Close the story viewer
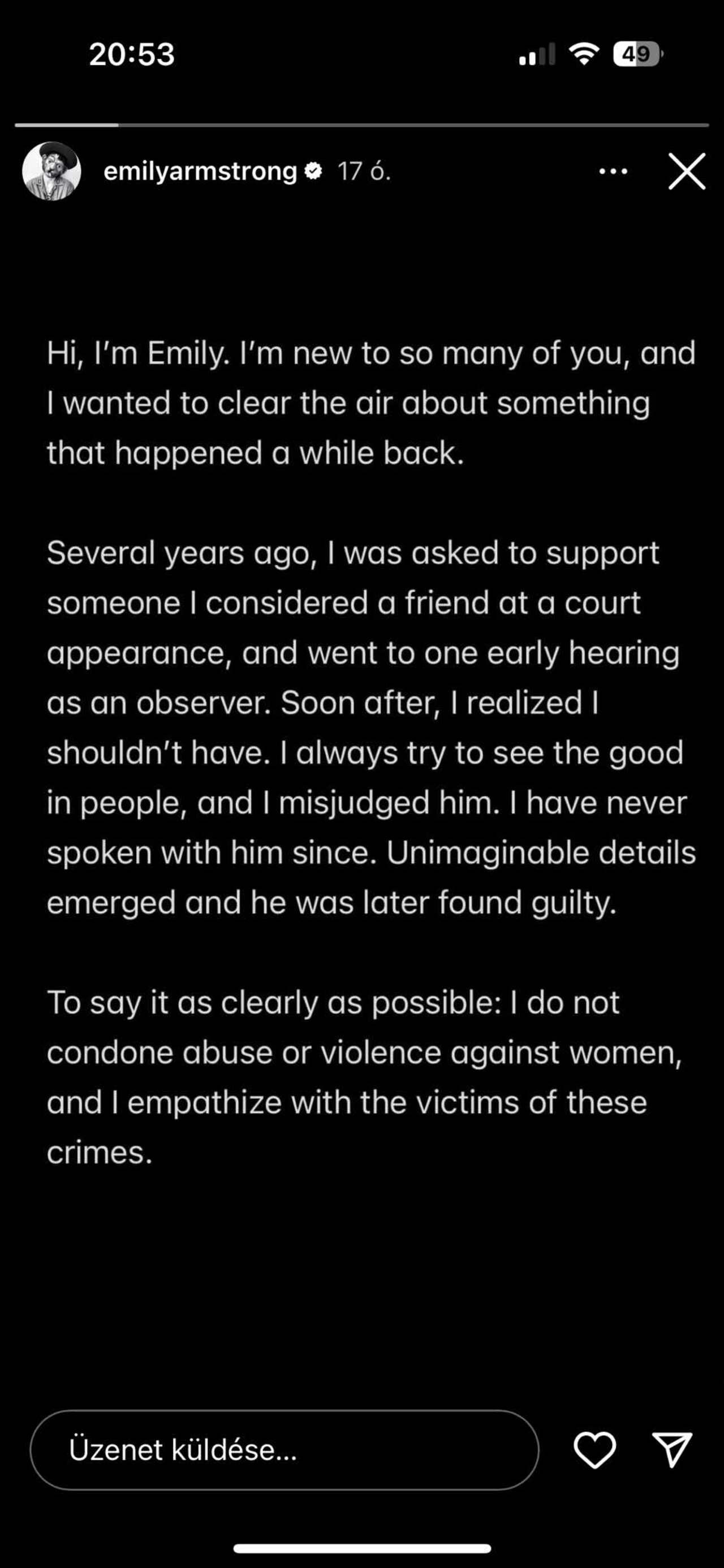Screen dimensions: 724x1568 tap(687, 172)
